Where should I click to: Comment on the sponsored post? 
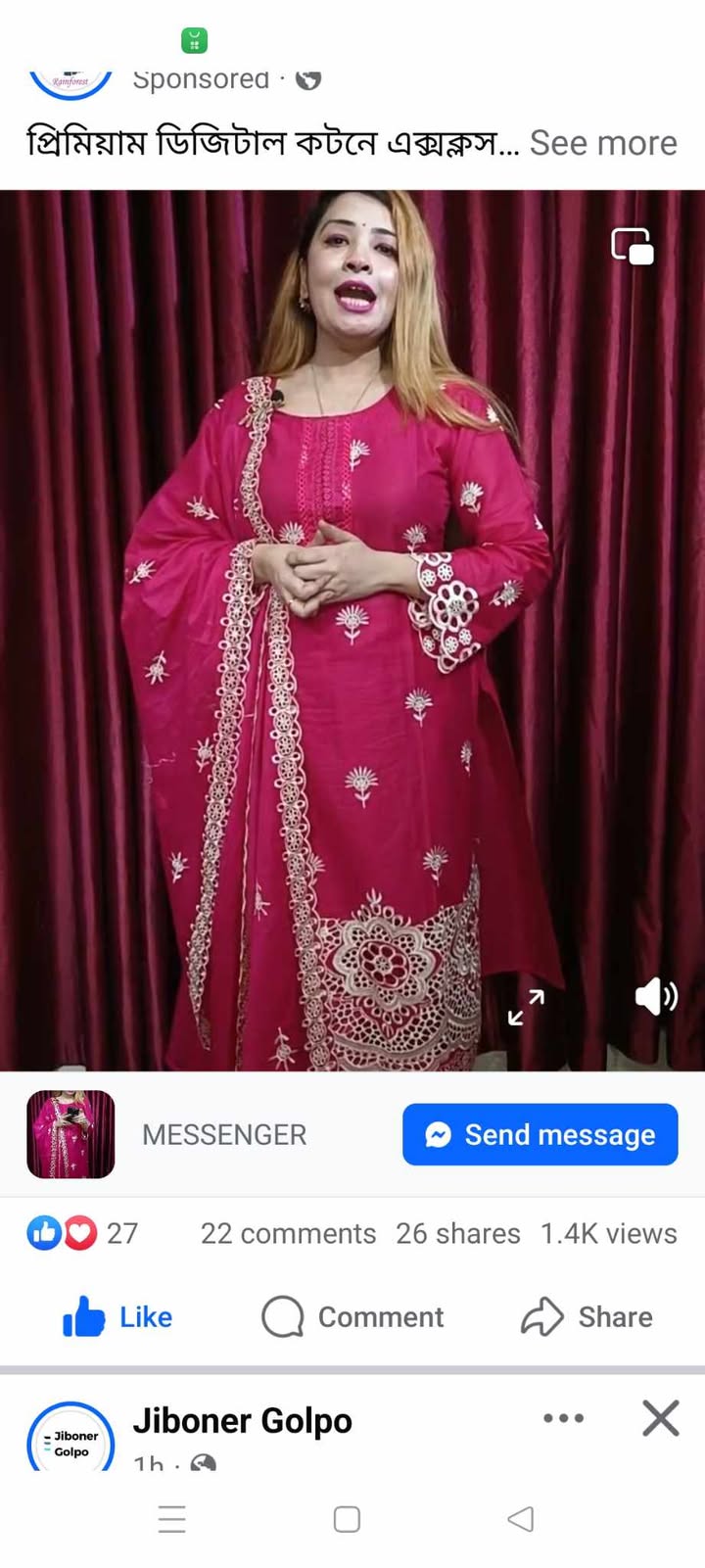point(352,1317)
